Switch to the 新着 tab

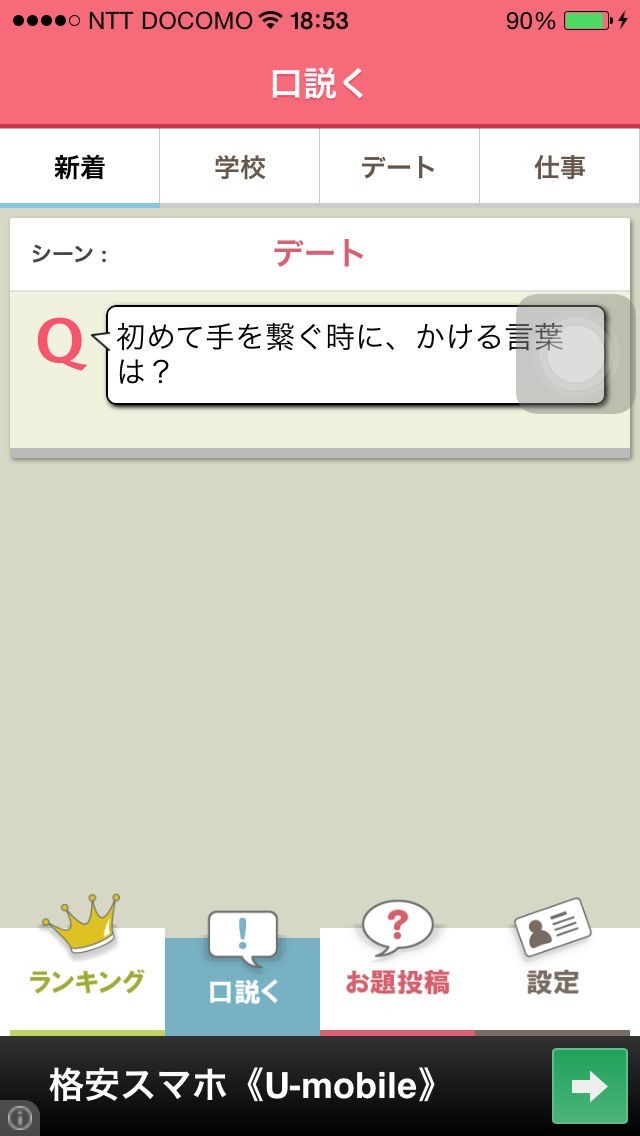80,167
